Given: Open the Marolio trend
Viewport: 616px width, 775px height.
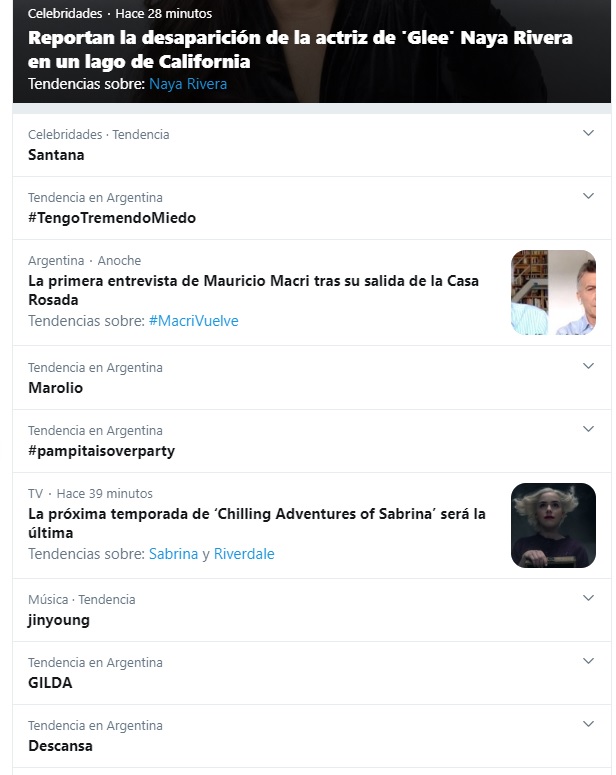Looking at the screenshot, I should click(55, 388).
